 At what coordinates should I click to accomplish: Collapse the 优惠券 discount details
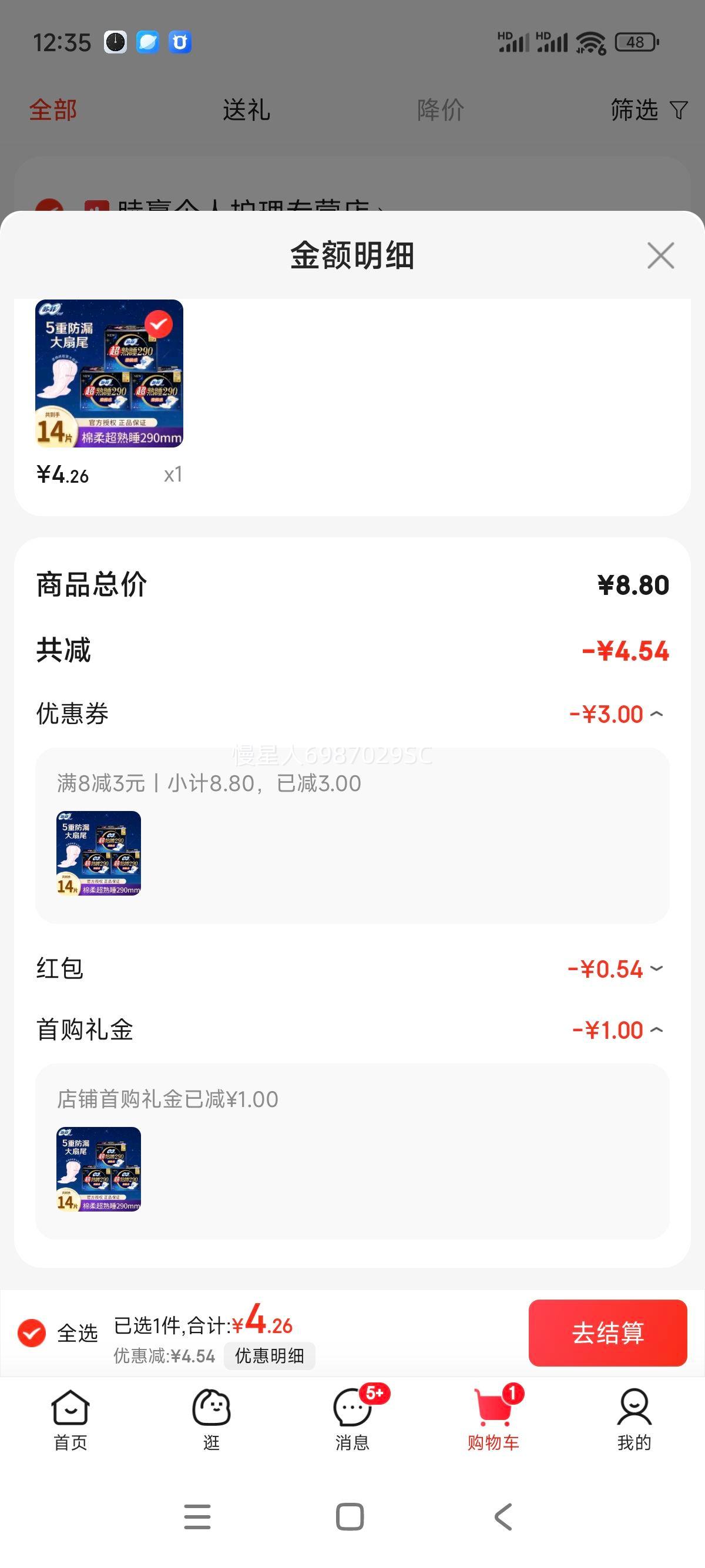pyautogui.click(x=656, y=714)
